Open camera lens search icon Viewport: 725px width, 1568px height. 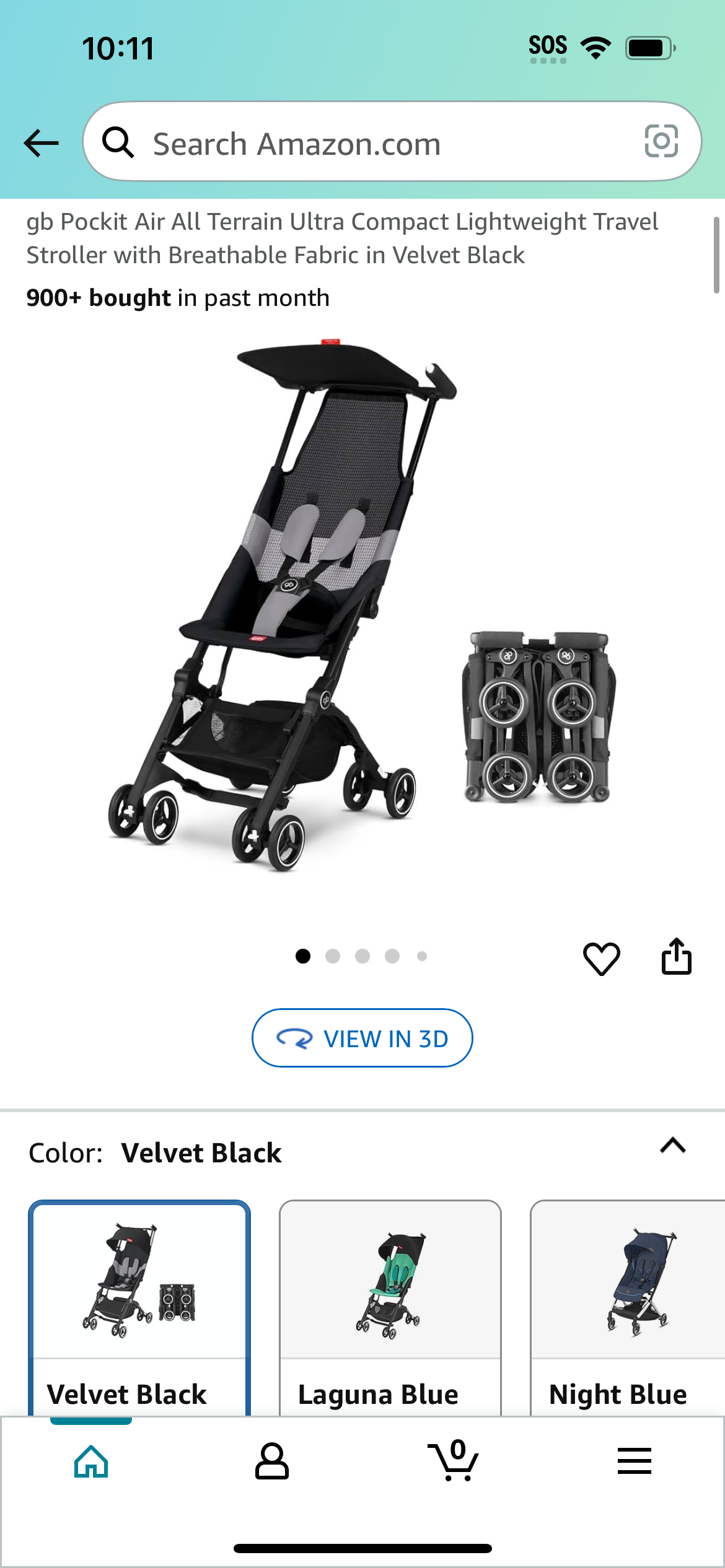[x=661, y=141]
